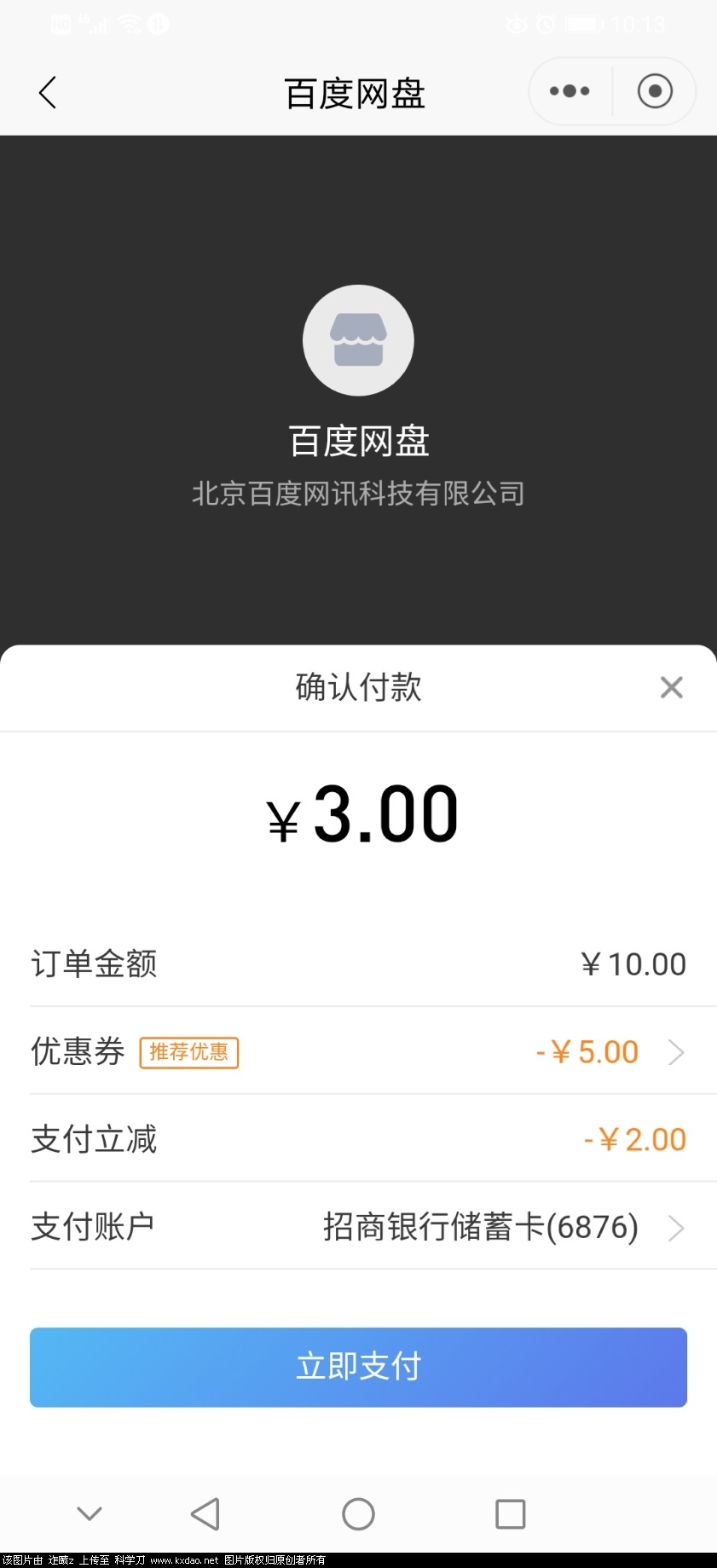Open the mini program more options menu
The width and height of the screenshot is (717, 1568).
[x=570, y=91]
